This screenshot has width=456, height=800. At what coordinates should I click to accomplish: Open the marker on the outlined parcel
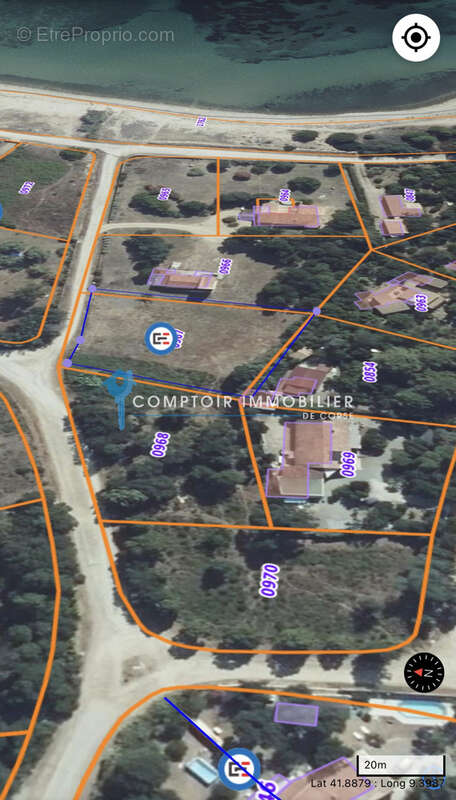161,338
